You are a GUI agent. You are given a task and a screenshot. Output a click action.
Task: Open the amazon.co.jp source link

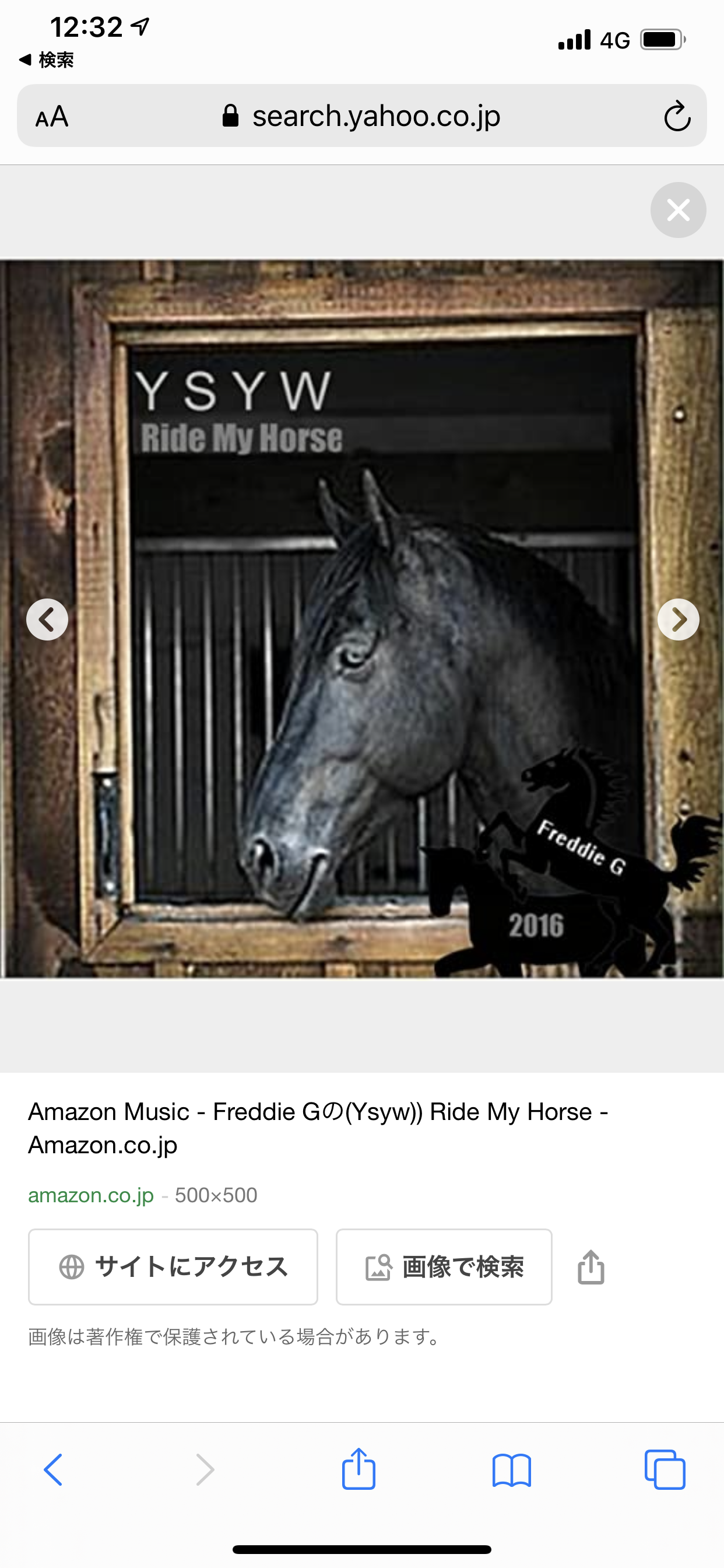[91, 1195]
